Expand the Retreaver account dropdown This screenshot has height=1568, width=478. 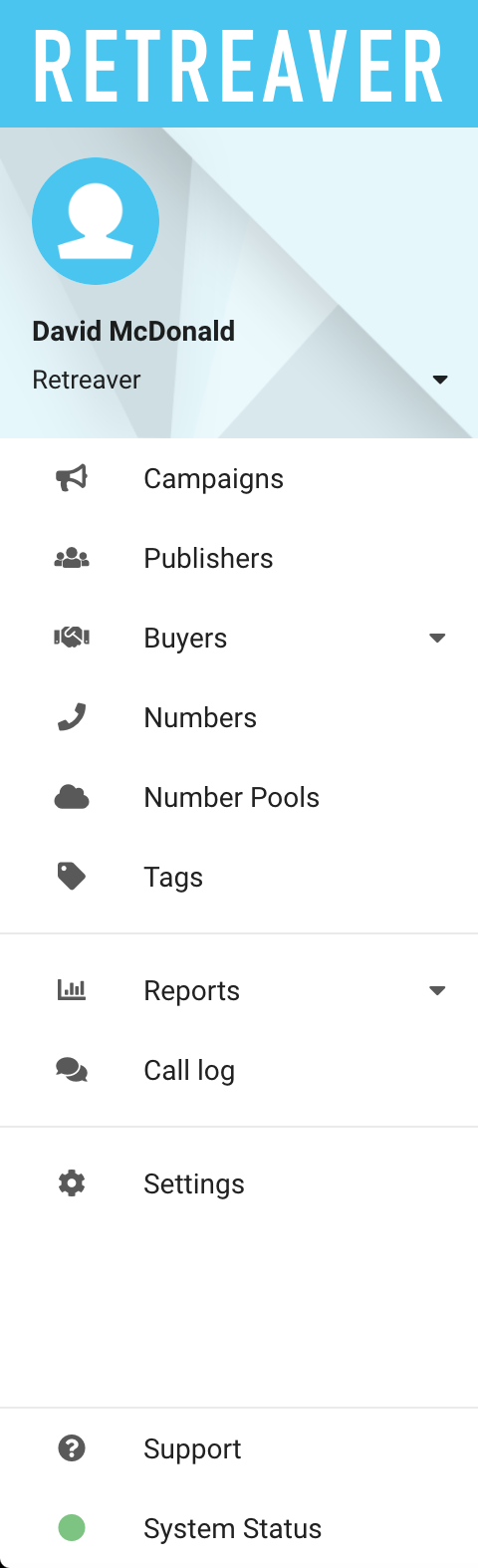click(x=440, y=380)
